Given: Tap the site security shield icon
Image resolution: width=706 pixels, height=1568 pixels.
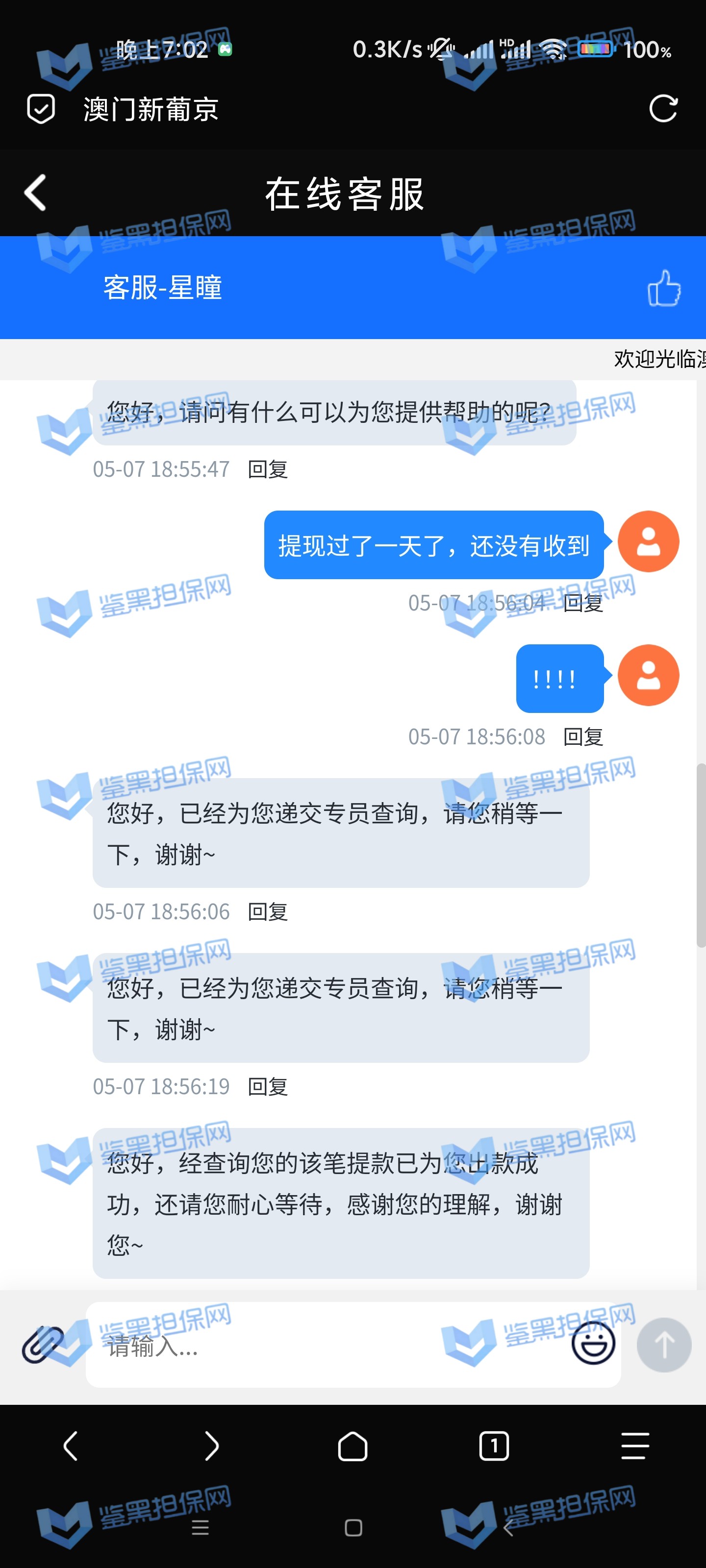Looking at the screenshot, I should pyautogui.click(x=41, y=109).
